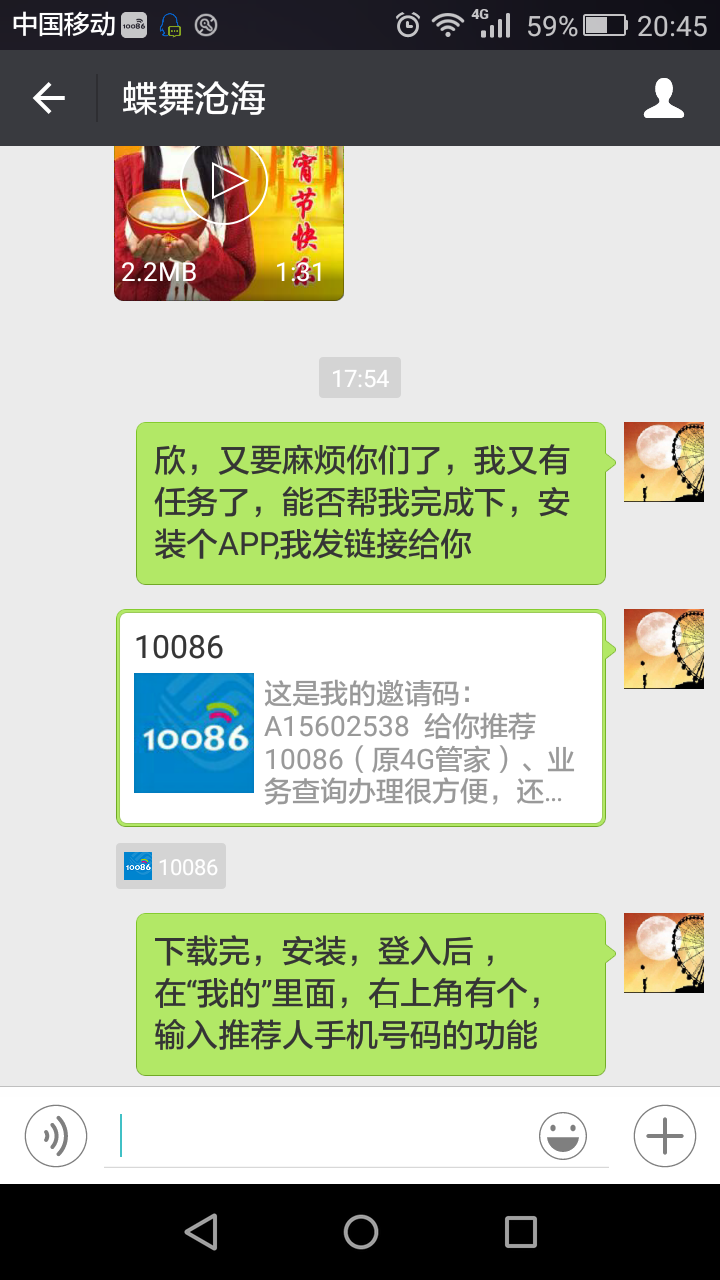
Task: Switch to voice message input
Action: click(56, 1136)
